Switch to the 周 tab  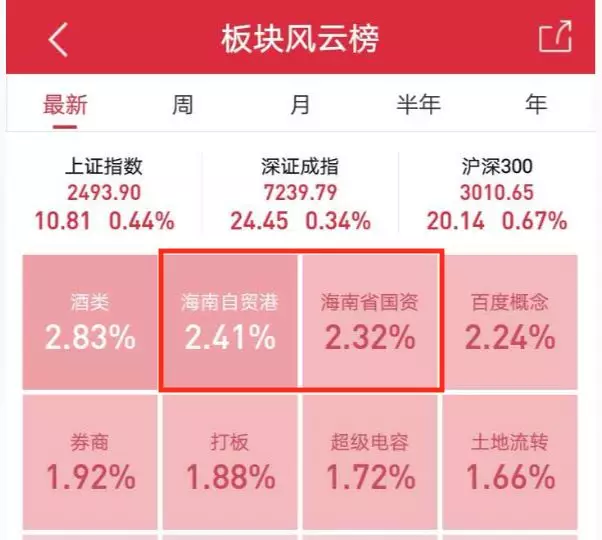click(x=182, y=105)
